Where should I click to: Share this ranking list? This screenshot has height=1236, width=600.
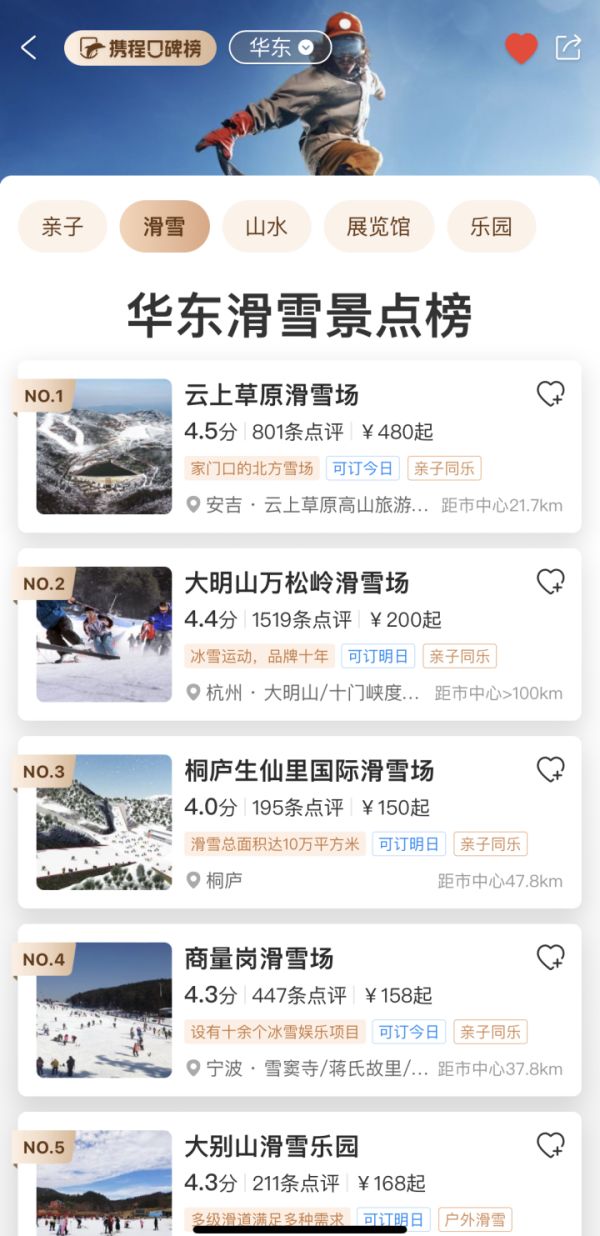(568, 47)
